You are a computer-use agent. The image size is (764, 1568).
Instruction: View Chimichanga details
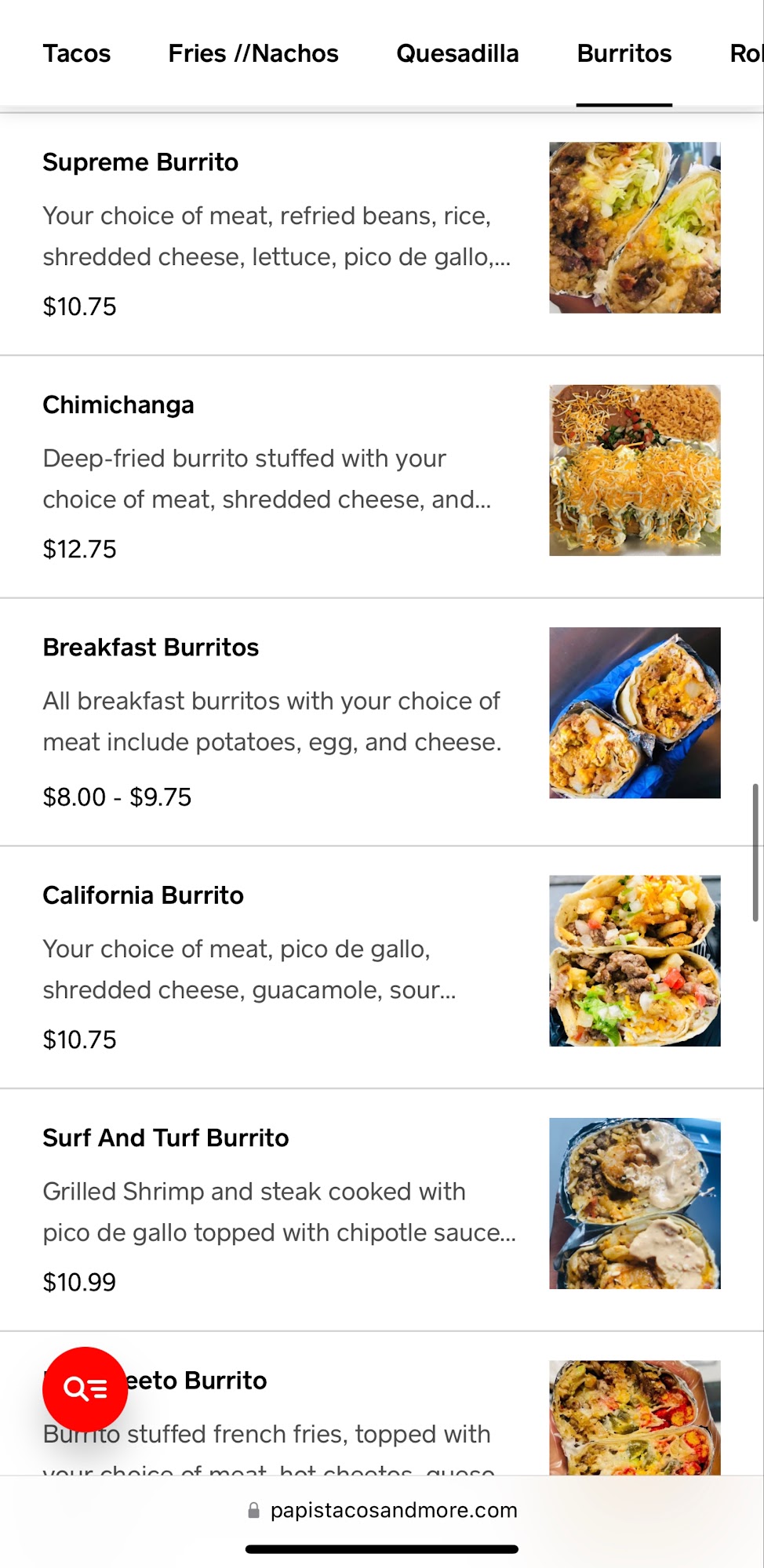coord(118,405)
